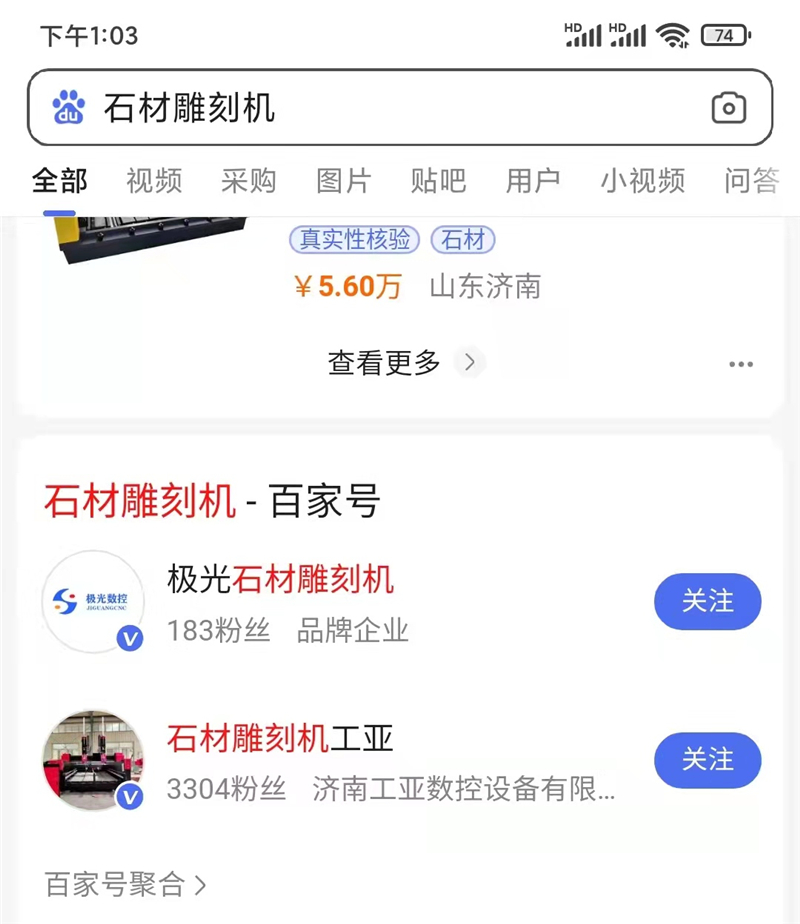800x924 pixels.
Task: Switch to the 用户 tab
Action: [x=533, y=181]
